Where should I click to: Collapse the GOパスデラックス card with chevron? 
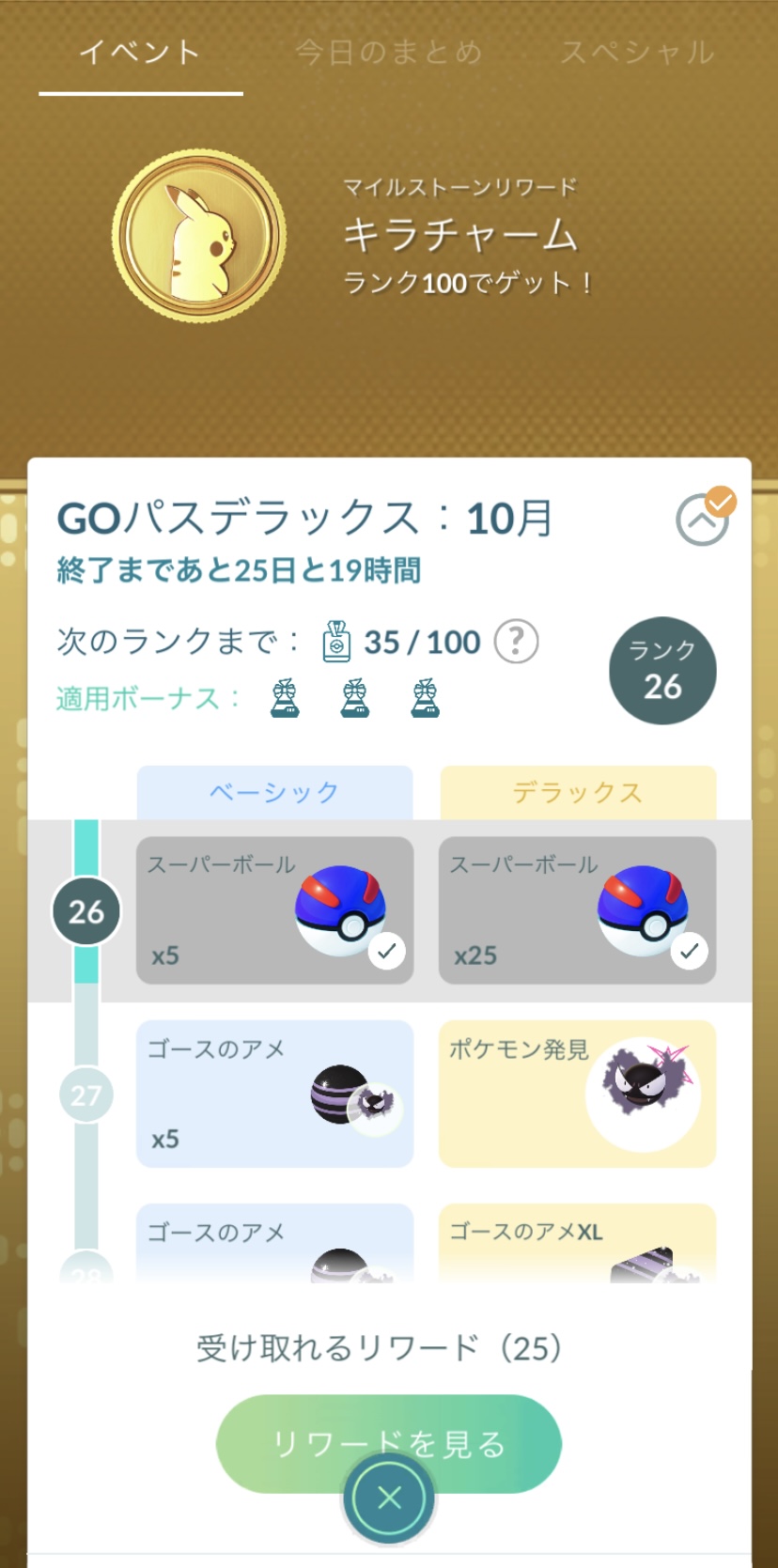point(702,519)
